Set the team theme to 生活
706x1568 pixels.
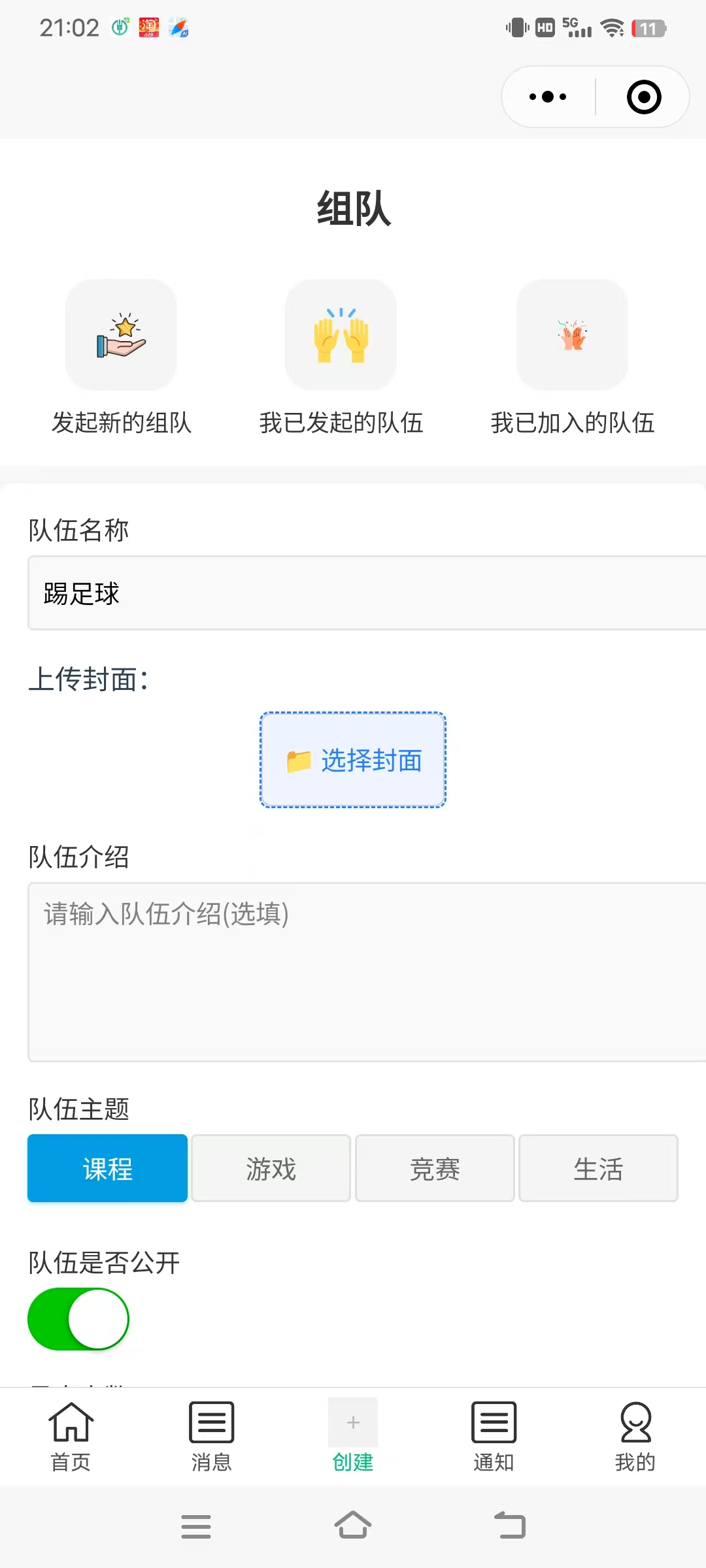pyautogui.click(x=598, y=1168)
